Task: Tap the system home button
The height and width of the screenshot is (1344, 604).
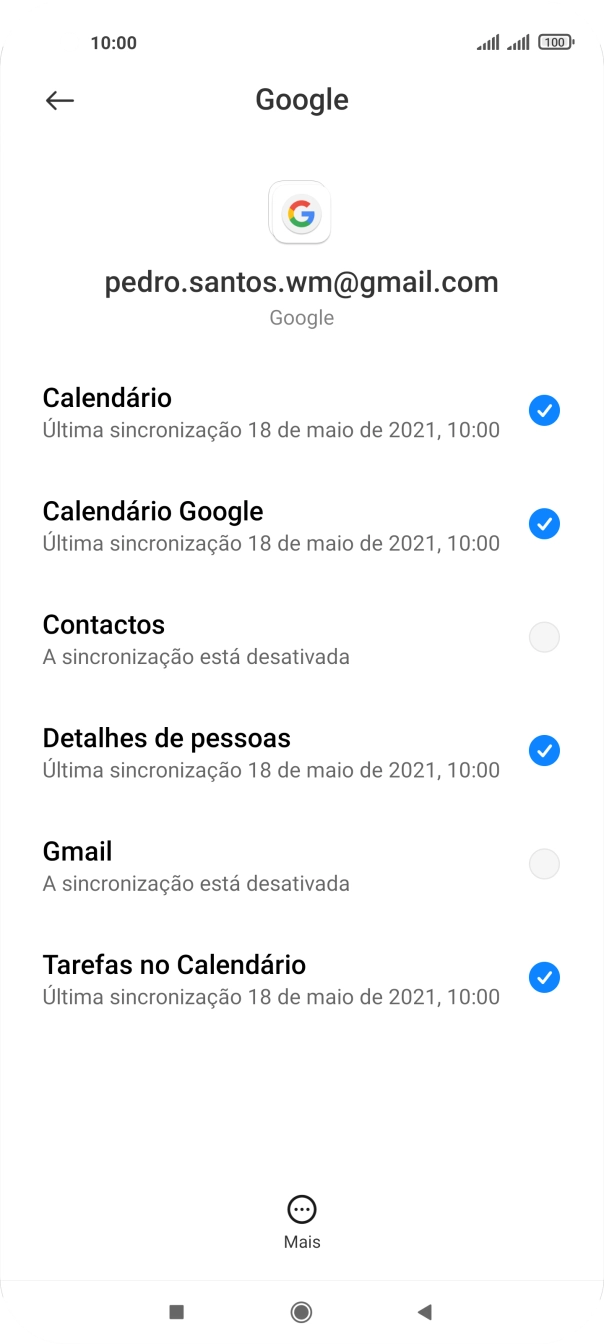Action: tap(301, 1312)
